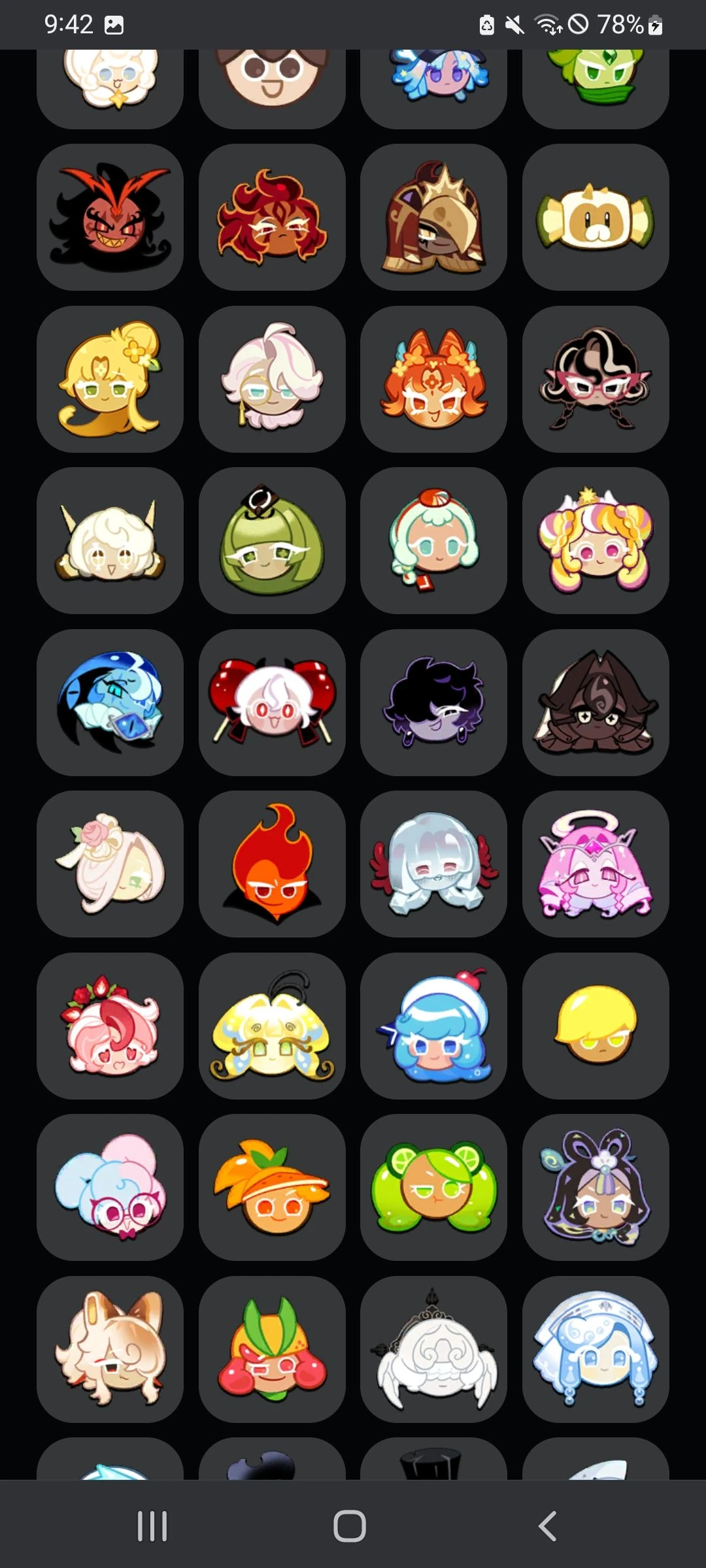Select the blue-haired character with cherry-topped hat
Image resolution: width=706 pixels, height=1568 pixels.
(x=433, y=1026)
